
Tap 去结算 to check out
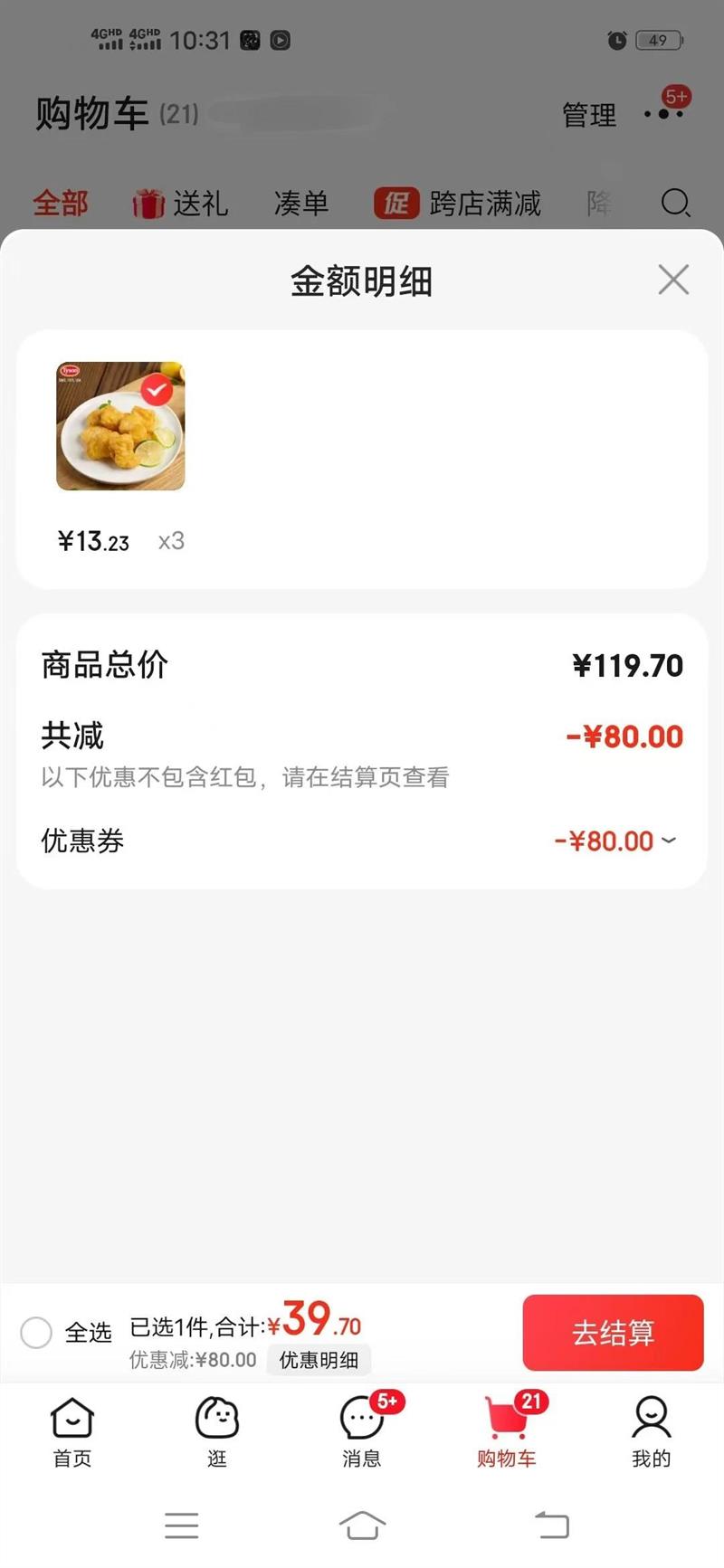click(613, 1332)
